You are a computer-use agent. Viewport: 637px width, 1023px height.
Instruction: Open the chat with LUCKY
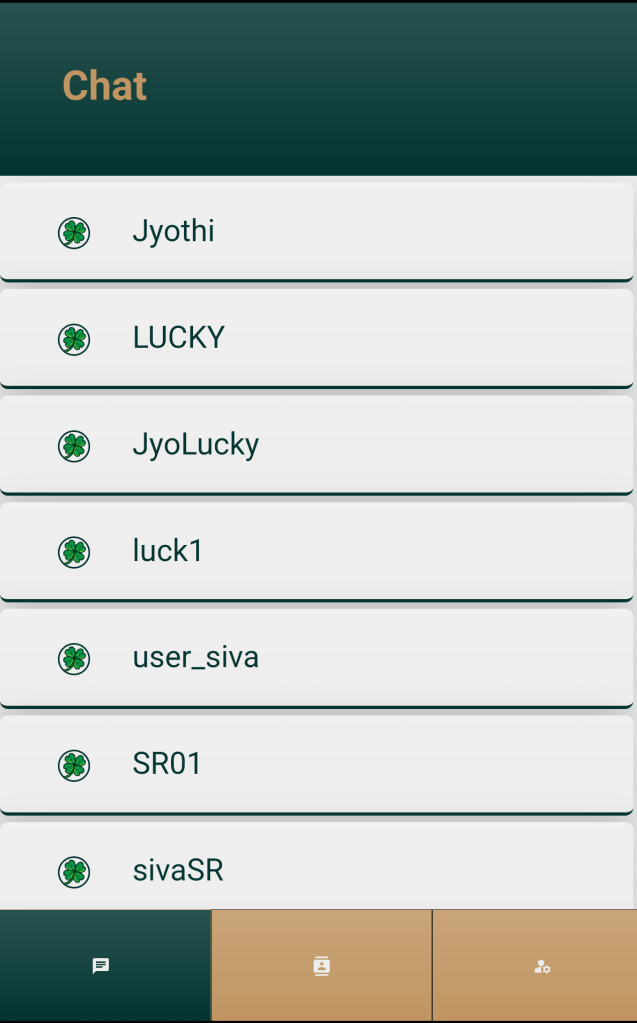coord(316,338)
